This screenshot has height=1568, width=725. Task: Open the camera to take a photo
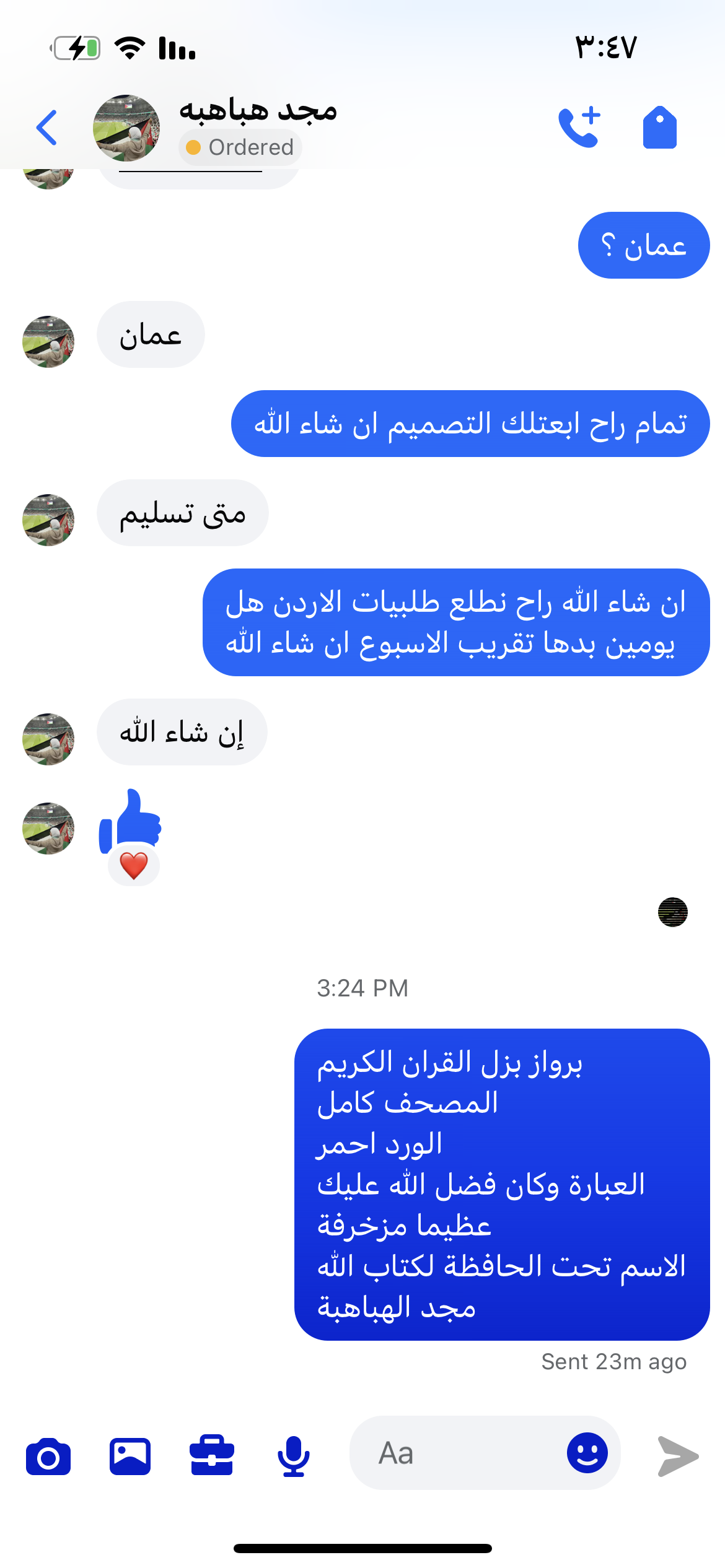pos(48,1457)
